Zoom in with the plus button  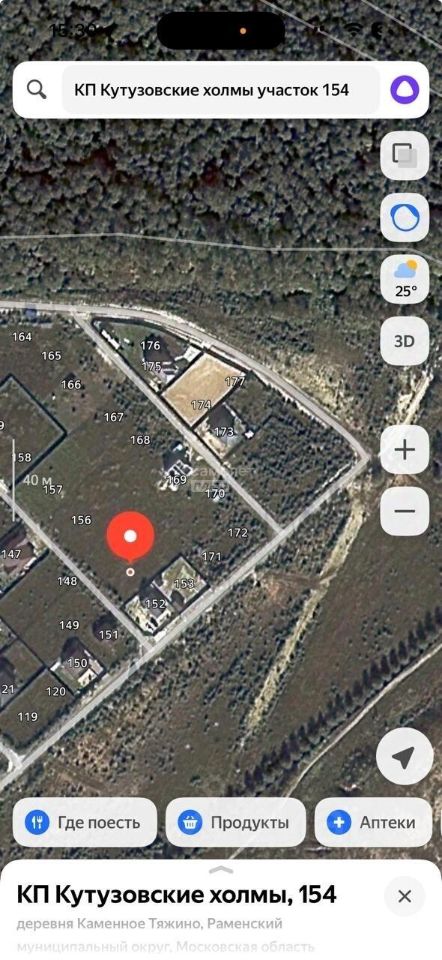click(405, 450)
